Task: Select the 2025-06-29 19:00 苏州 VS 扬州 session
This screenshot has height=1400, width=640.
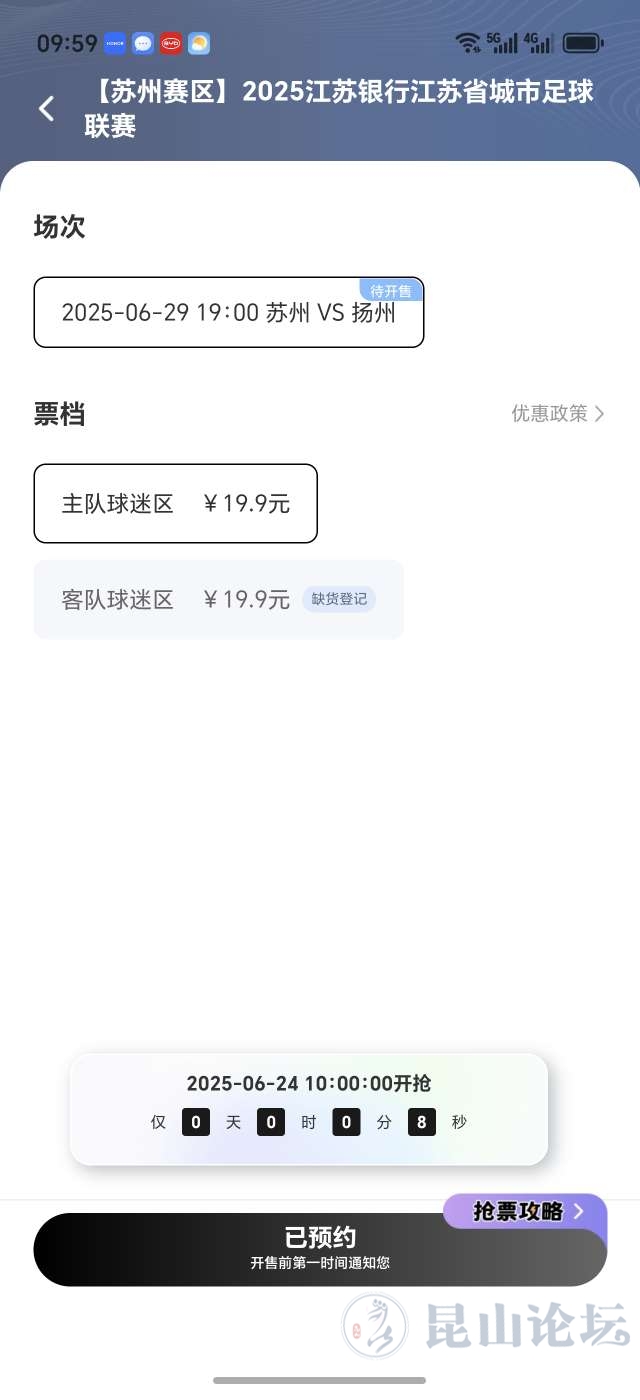Action: (x=229, y=313)
